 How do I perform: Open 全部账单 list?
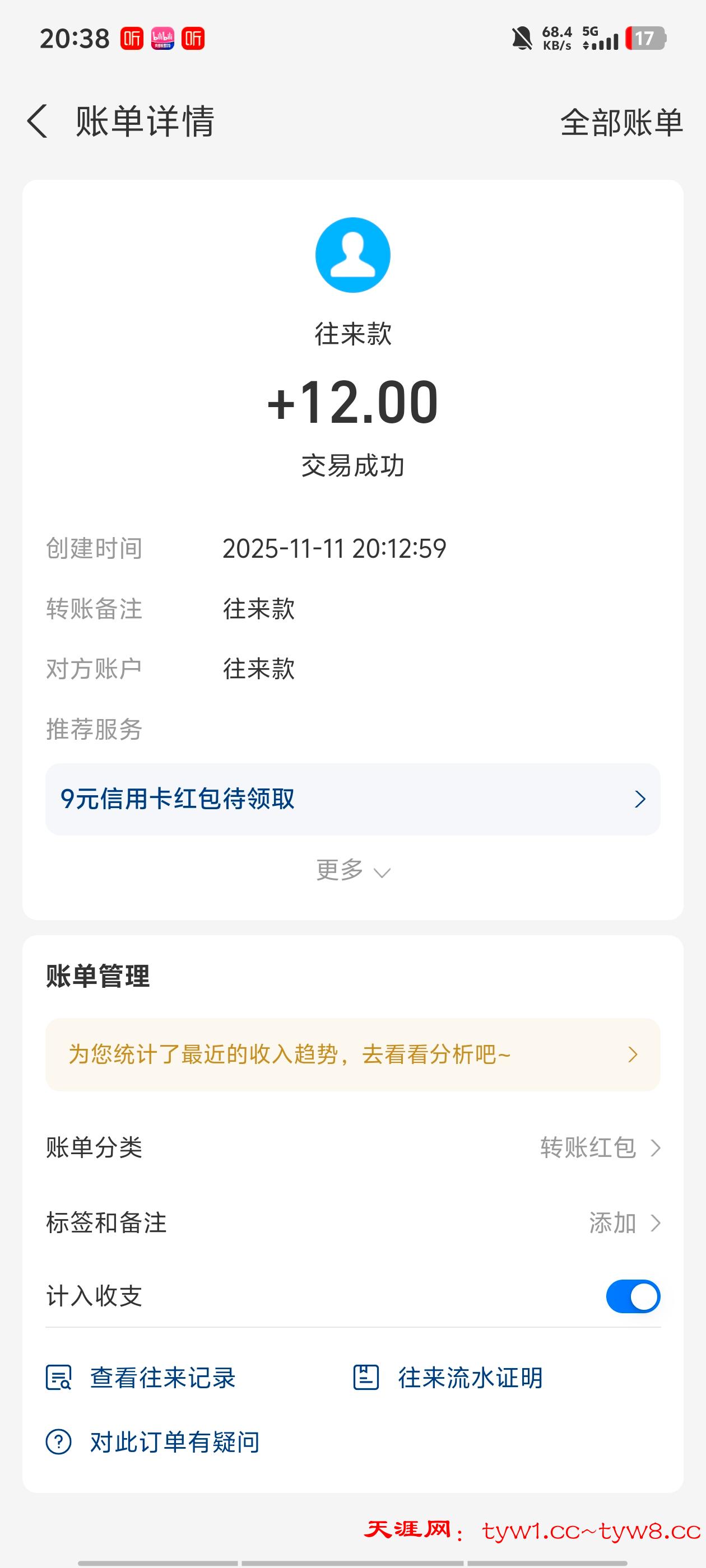pyautogui.click(x=621, y=122)
